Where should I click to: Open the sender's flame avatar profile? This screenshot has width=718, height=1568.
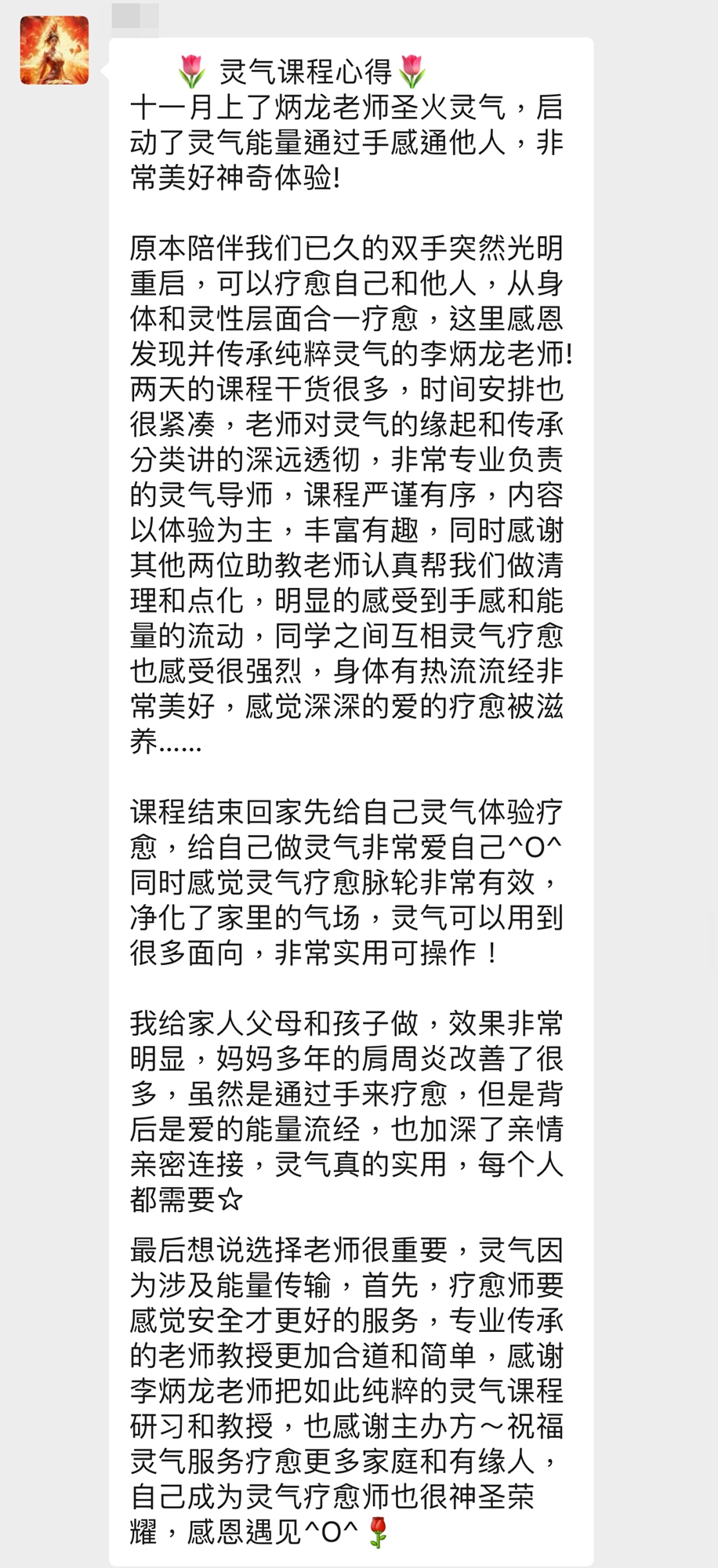pyautogui.click(x=54, y=50)
